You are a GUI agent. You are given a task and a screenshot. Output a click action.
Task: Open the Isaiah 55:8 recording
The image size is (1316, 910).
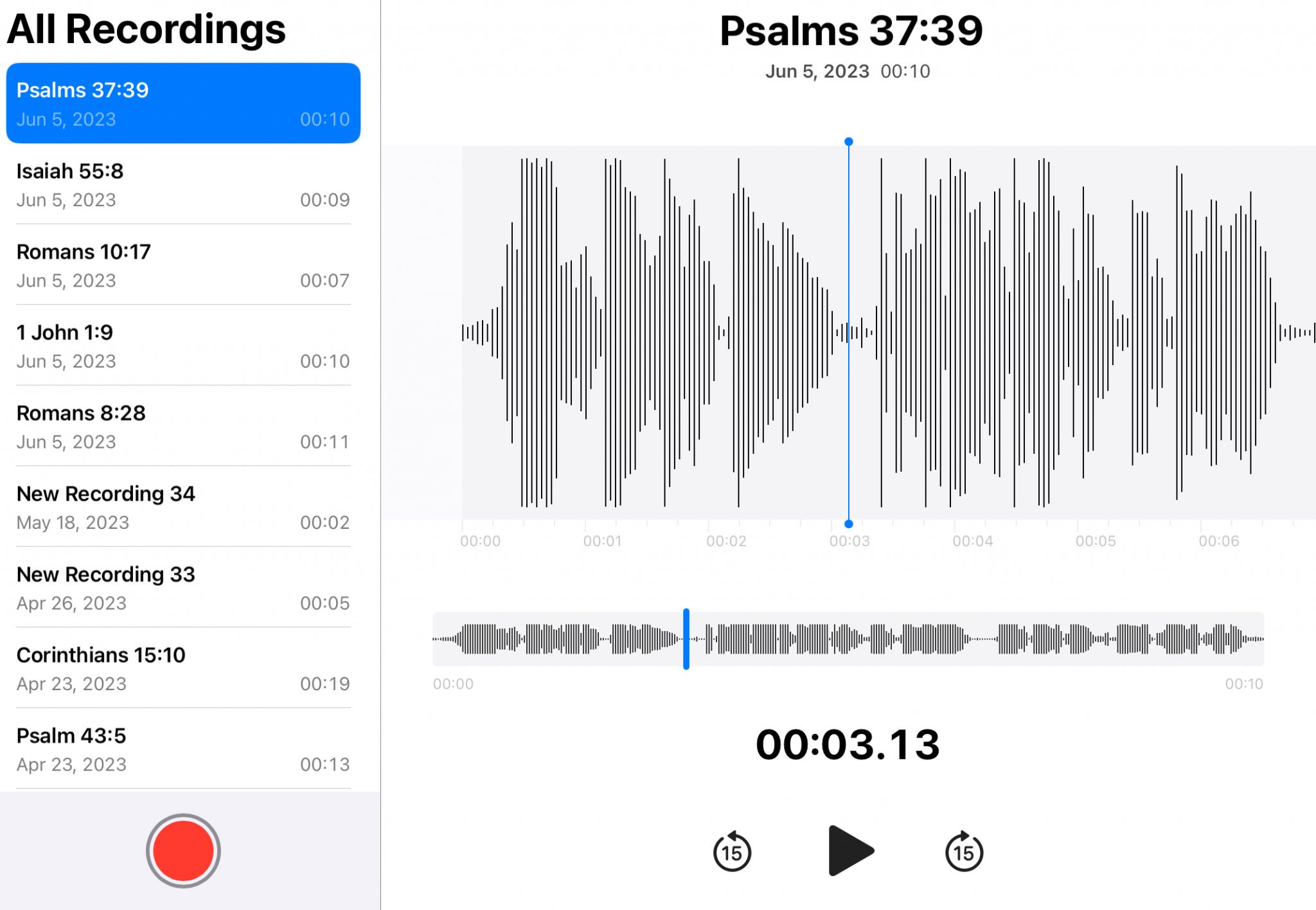pos(183,185)
